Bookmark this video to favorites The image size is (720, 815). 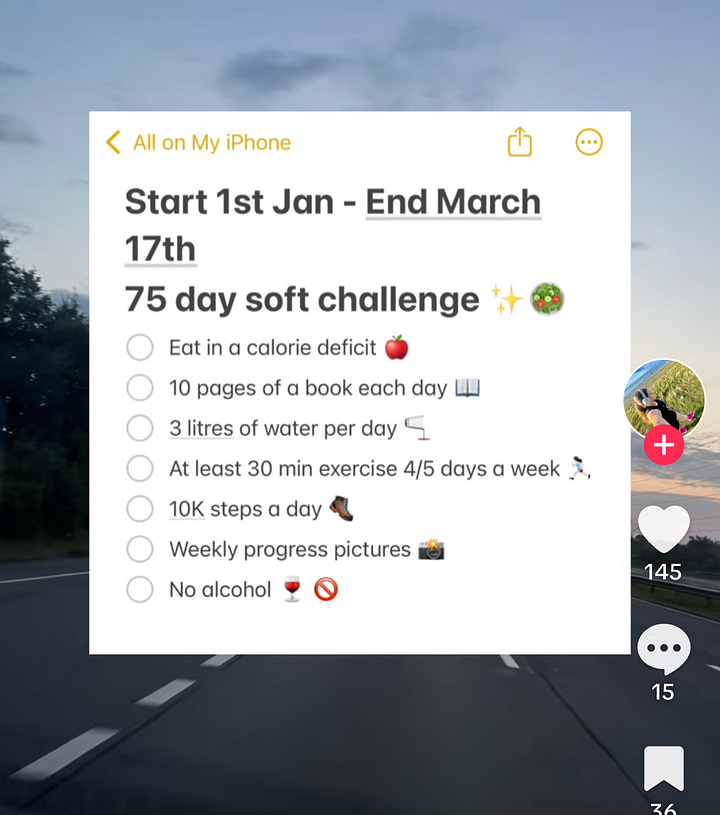coord(664,769)
